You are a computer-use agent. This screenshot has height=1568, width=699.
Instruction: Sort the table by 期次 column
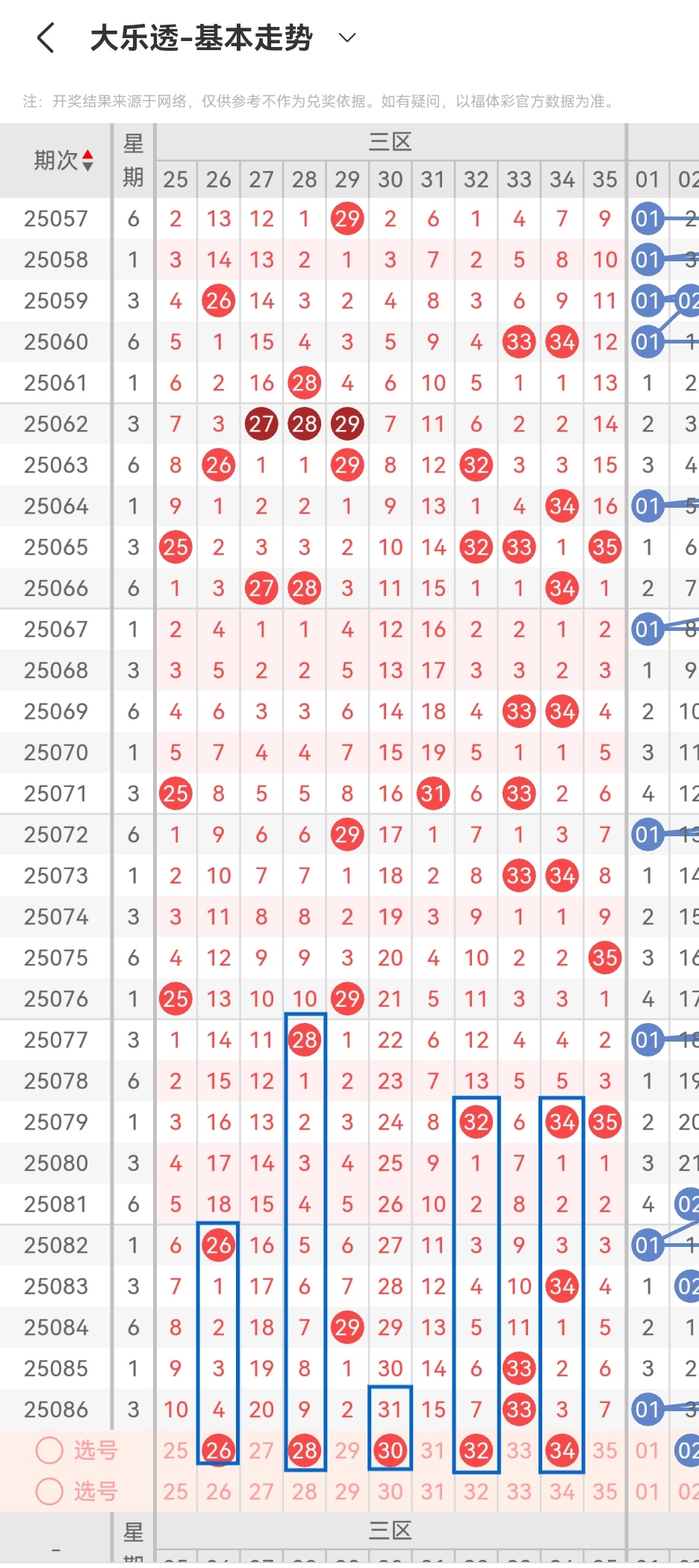click(63, 160)
